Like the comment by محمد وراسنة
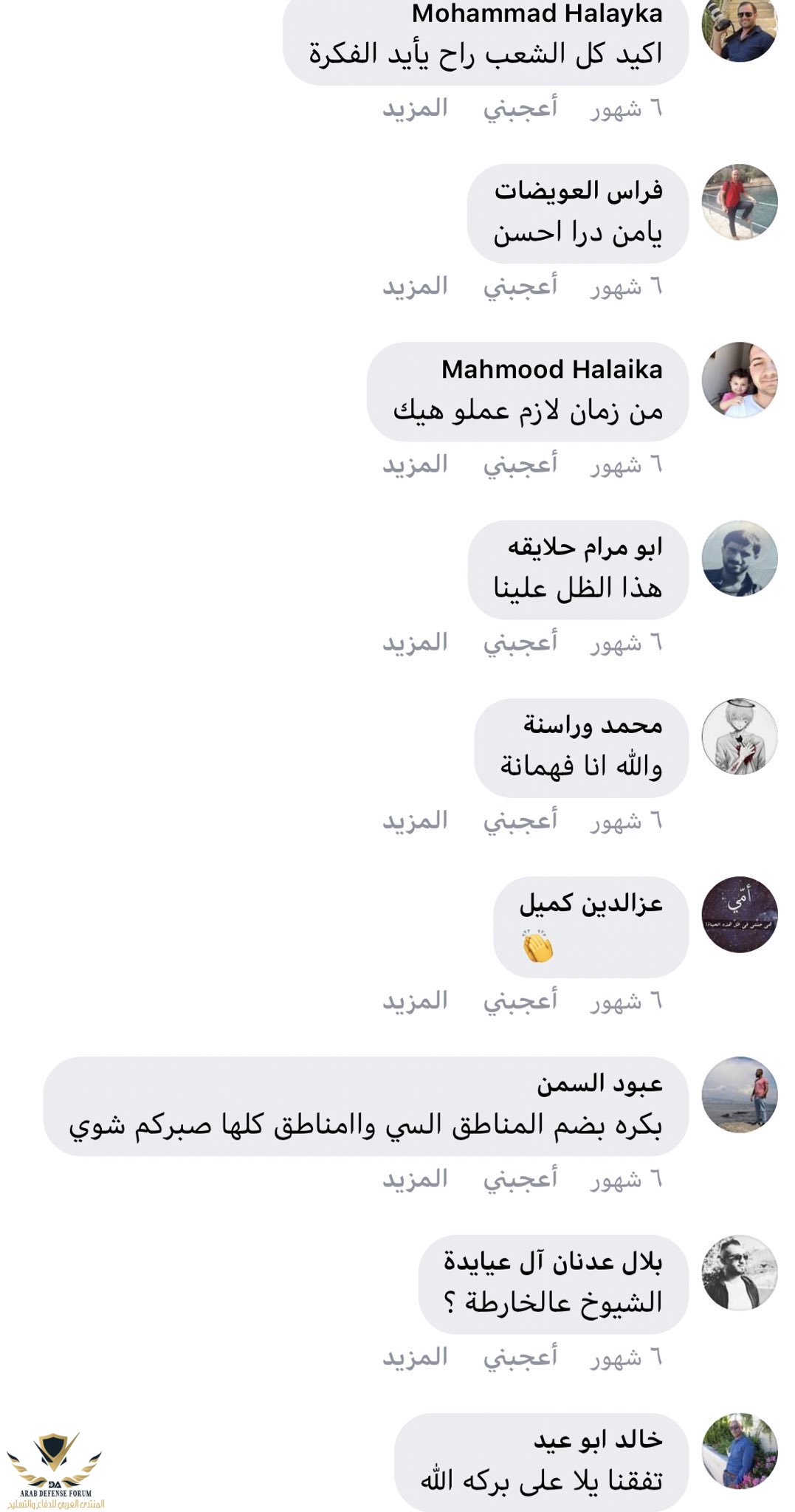Viewport: 795px width, 1512px height. point(520,821)
